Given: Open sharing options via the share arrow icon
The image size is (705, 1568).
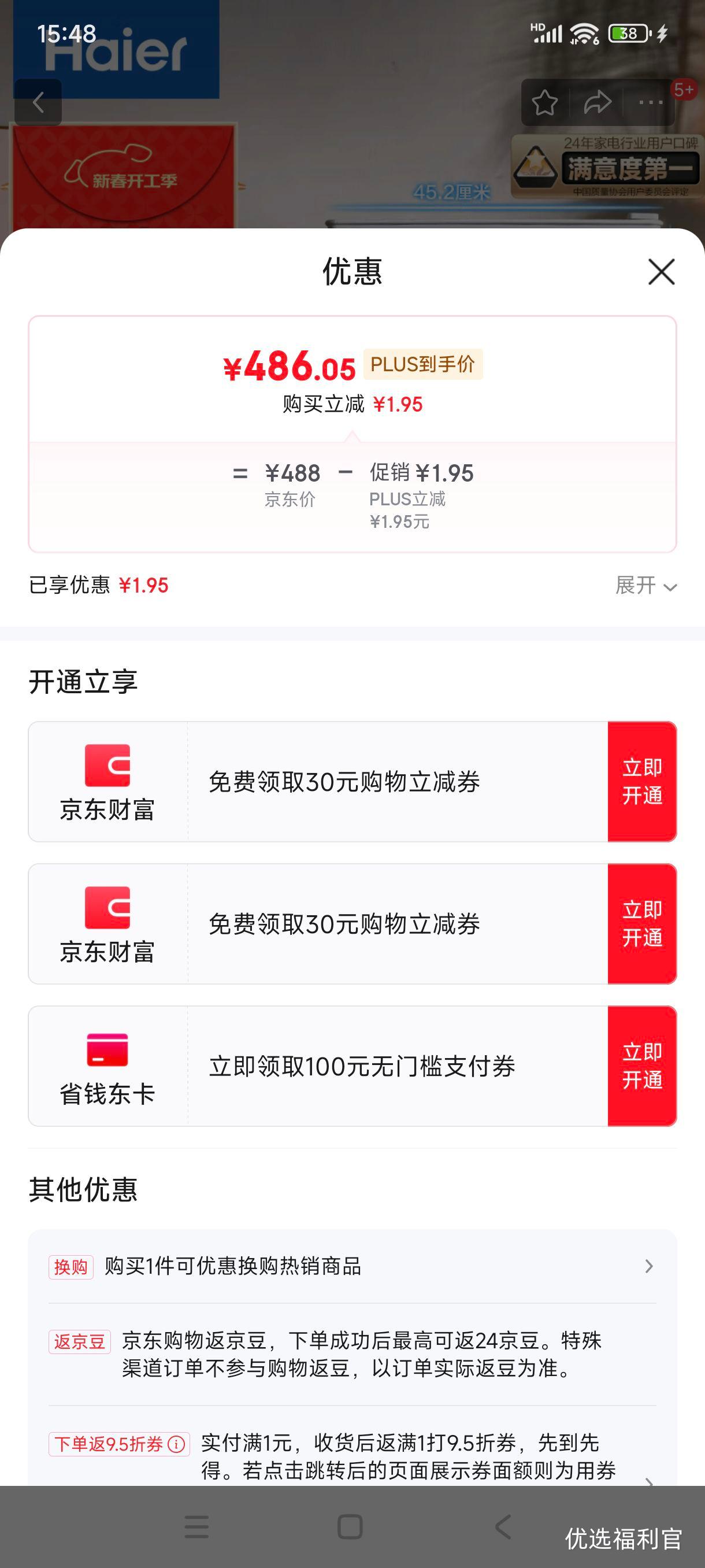Looking at the screenshot, I should [598, 102].
